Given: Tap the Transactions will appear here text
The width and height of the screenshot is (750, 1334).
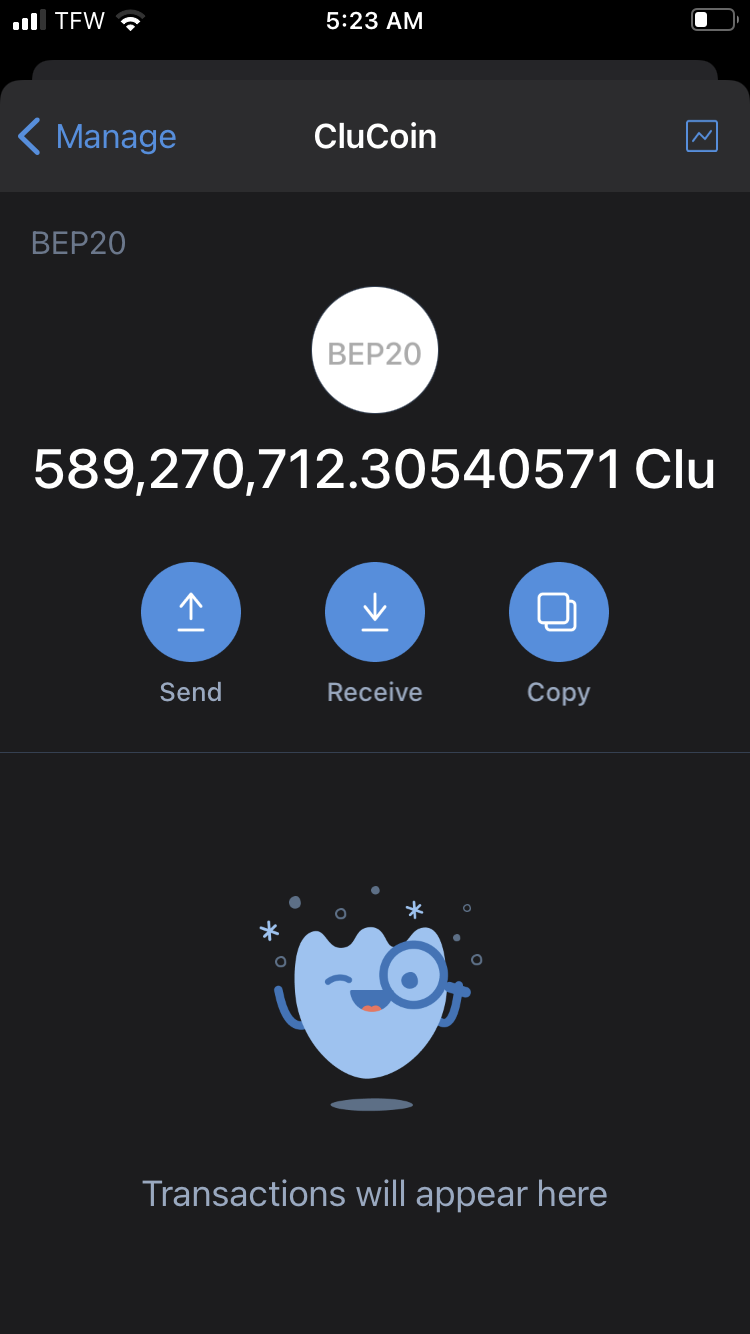Looking at the screenshot, I should (x=375, y=1193).
